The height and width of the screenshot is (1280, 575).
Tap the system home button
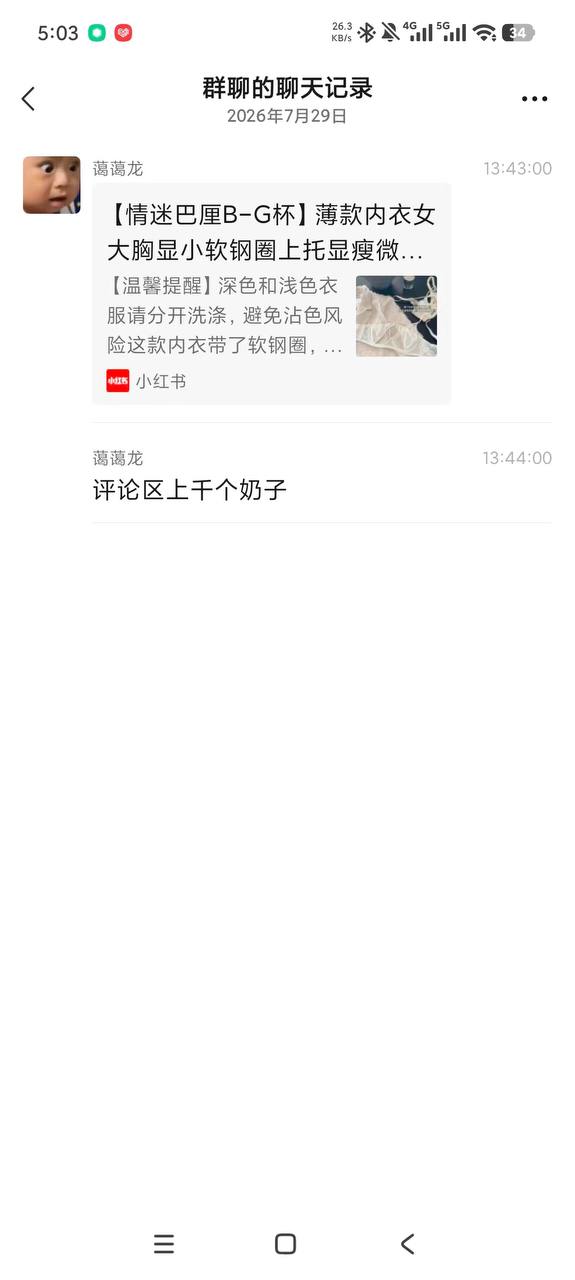pyautogui.click(x=285, y=1243)
